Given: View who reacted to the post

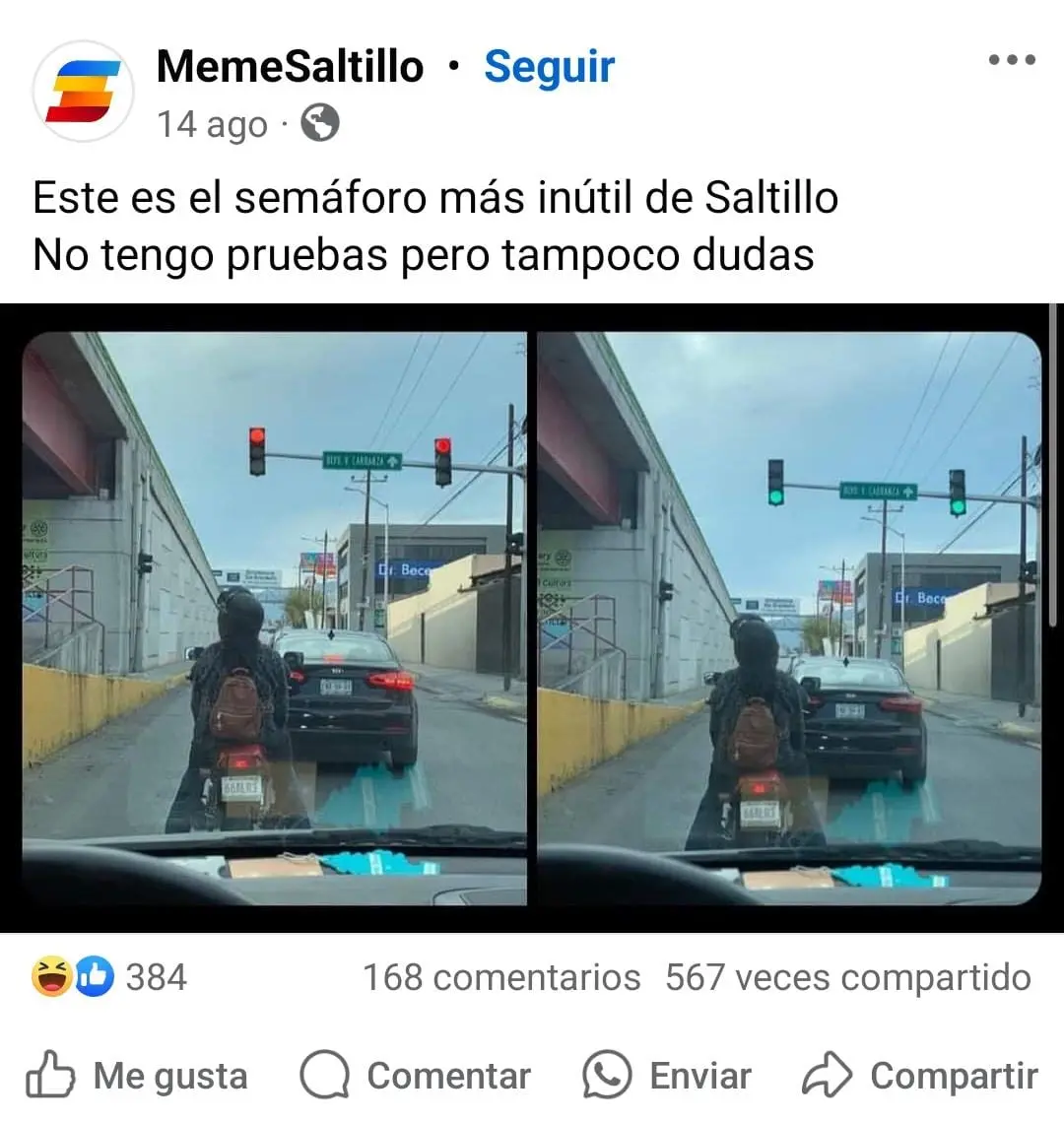Looking at the screenshot, I should (x=109, y=977).
